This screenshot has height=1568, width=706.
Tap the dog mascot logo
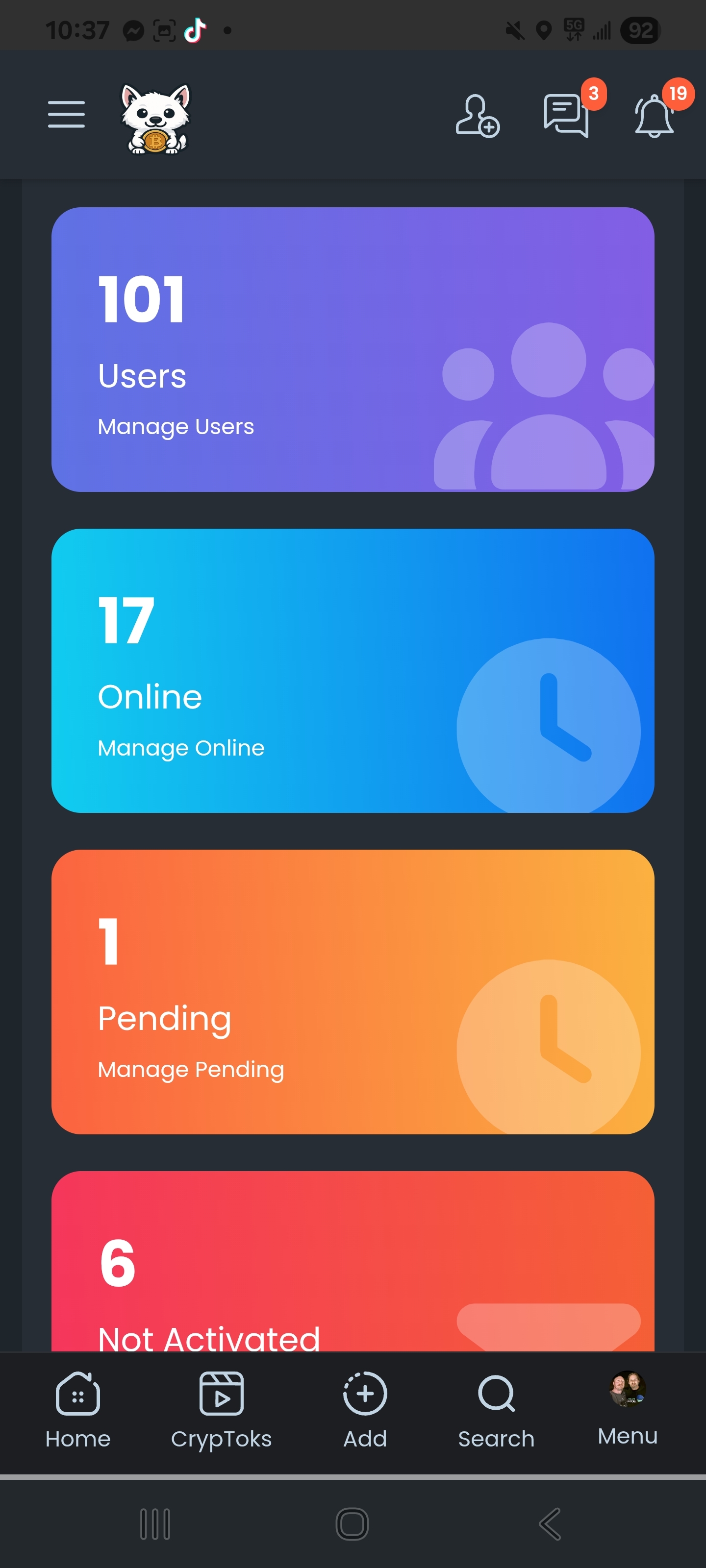coord(155,119)
